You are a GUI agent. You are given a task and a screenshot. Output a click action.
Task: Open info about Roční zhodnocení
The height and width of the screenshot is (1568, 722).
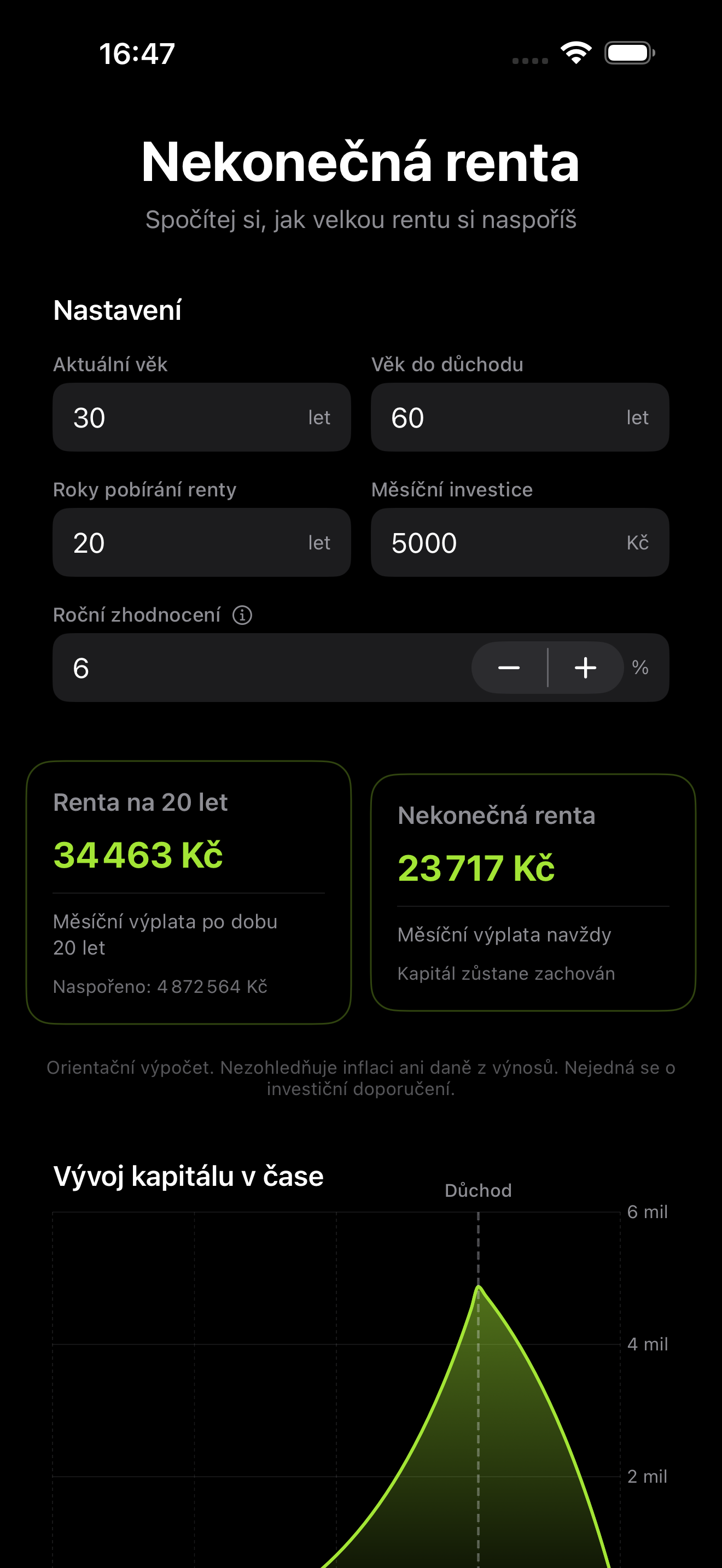click(242, 616)
